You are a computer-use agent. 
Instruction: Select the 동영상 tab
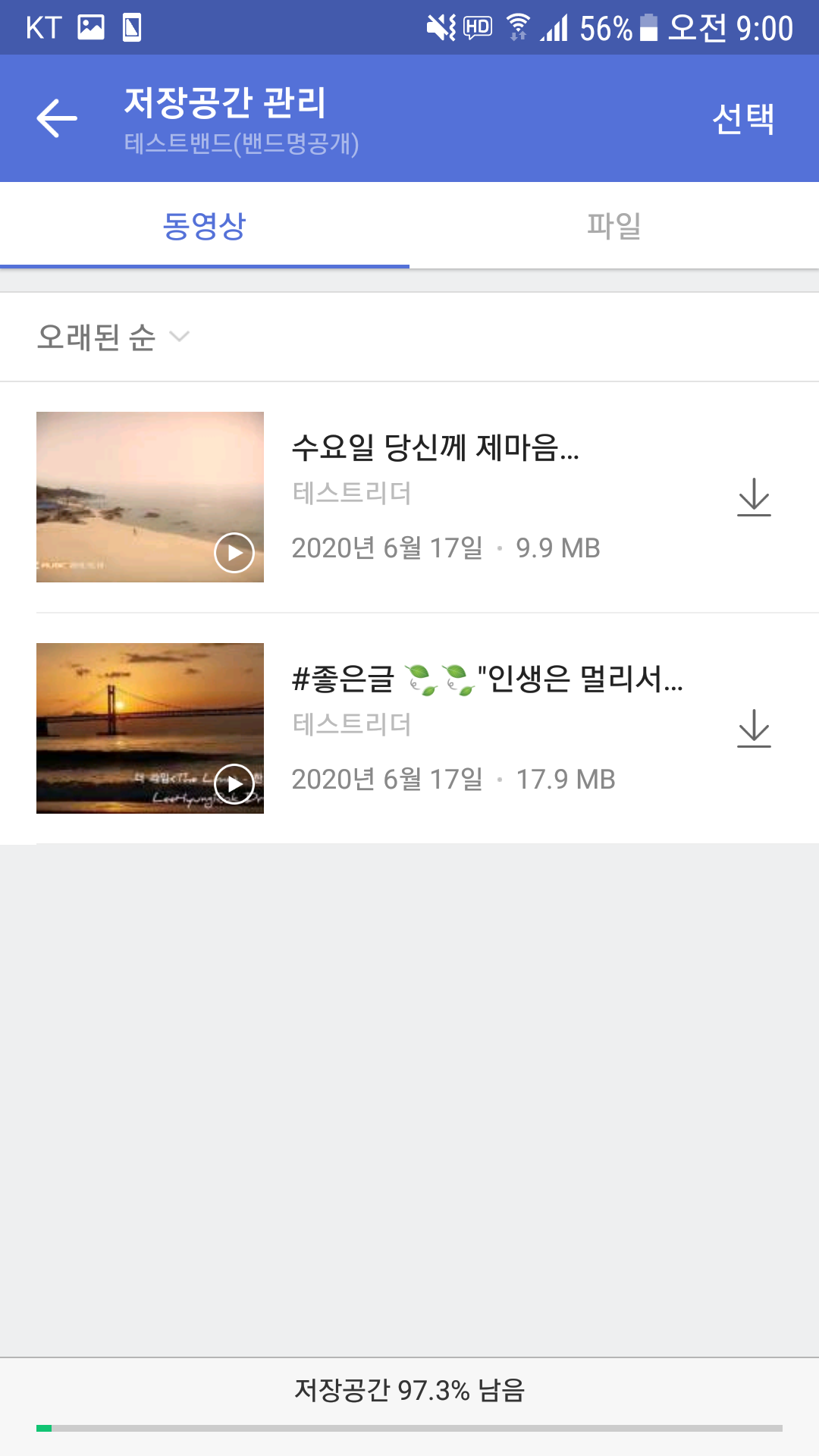tap(205, 225)
